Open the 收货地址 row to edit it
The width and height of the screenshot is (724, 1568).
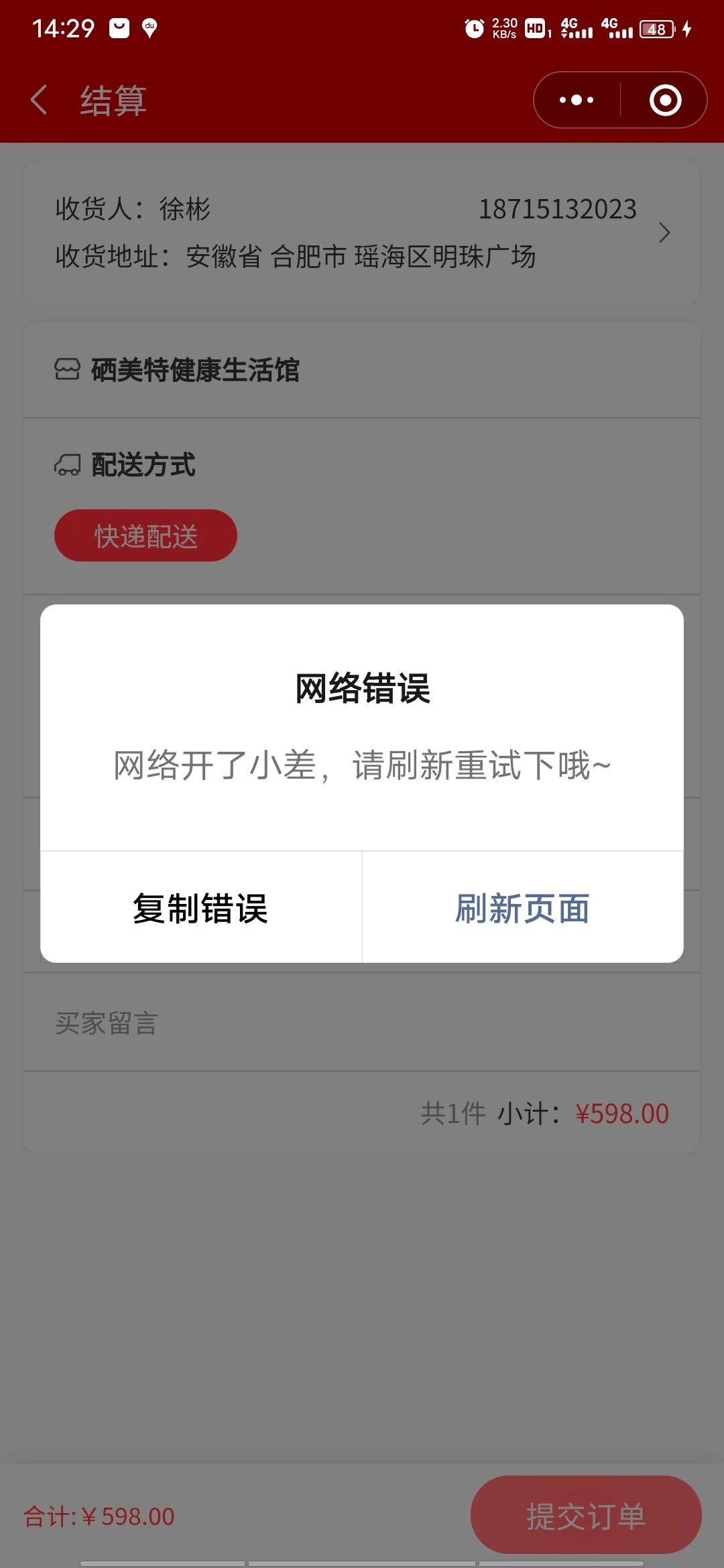tap(362, 232)
